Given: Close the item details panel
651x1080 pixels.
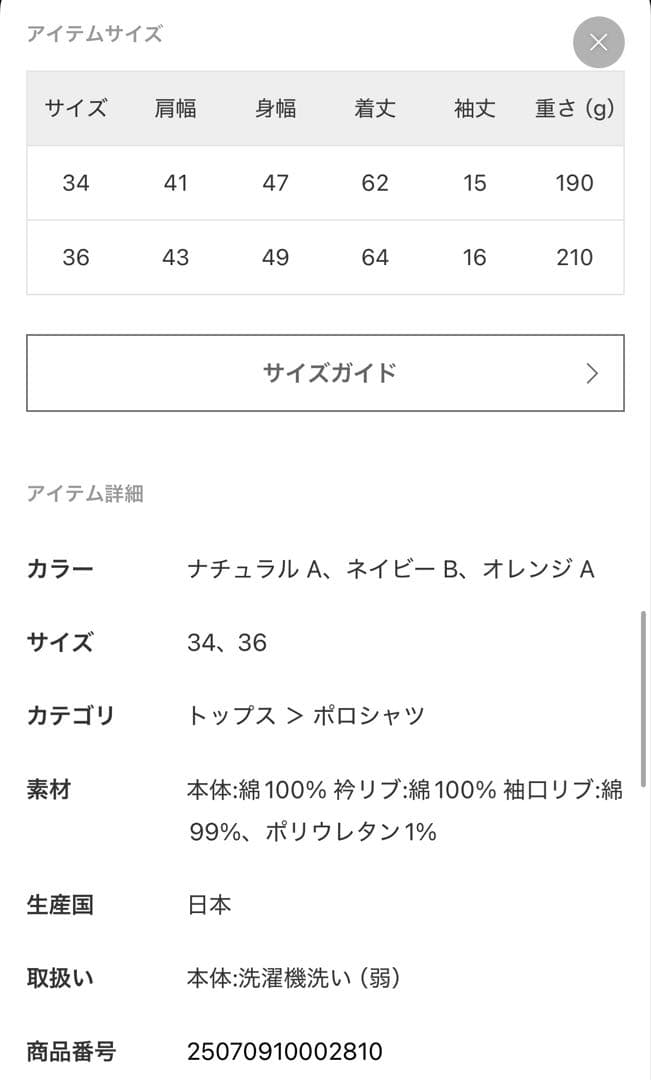Looking at the screenshot, I should coord(598,42).
